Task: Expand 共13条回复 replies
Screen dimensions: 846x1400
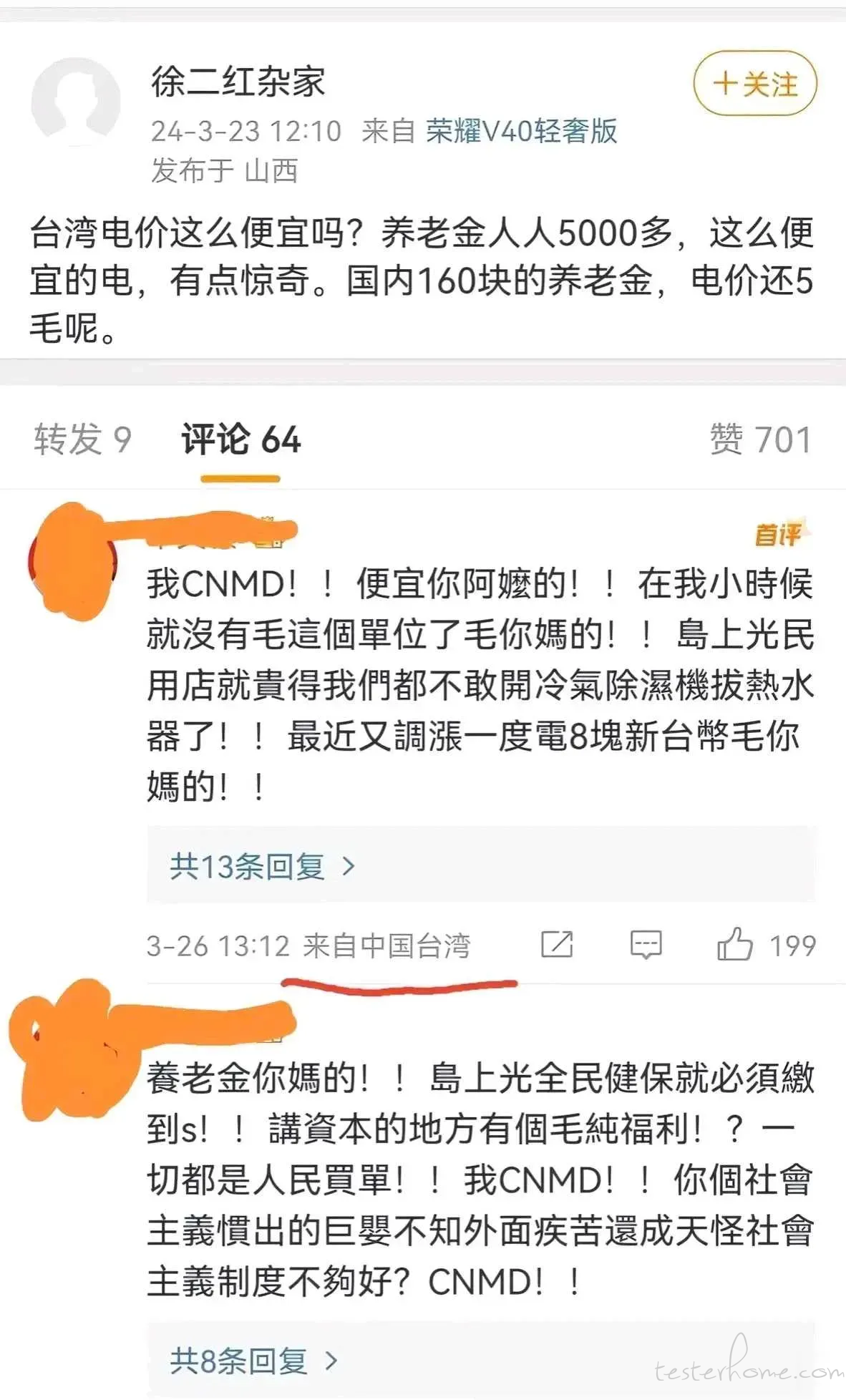Action: coord(263,867)
